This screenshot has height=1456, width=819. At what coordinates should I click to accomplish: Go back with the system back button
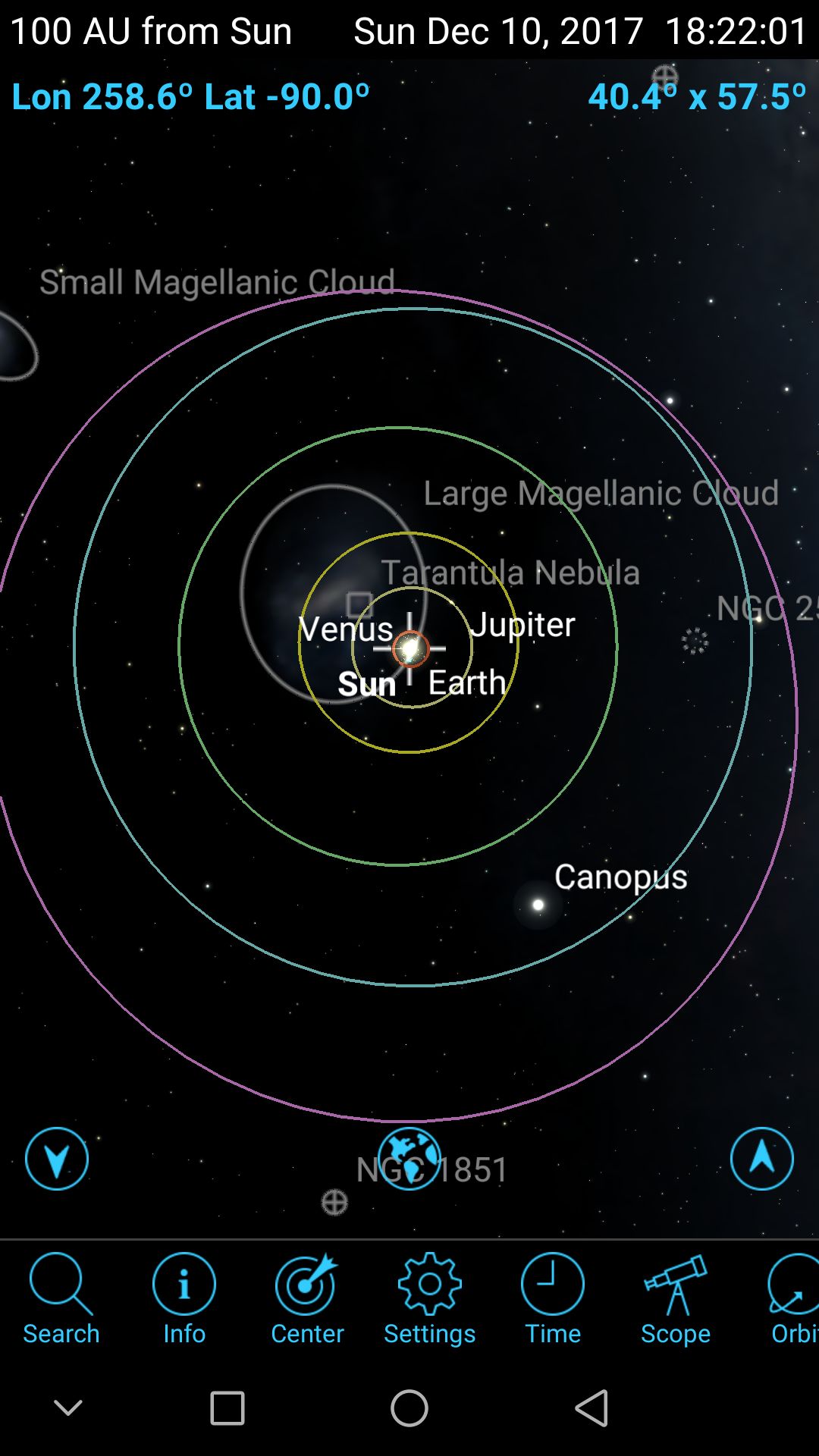click(x=592, y=1408)
